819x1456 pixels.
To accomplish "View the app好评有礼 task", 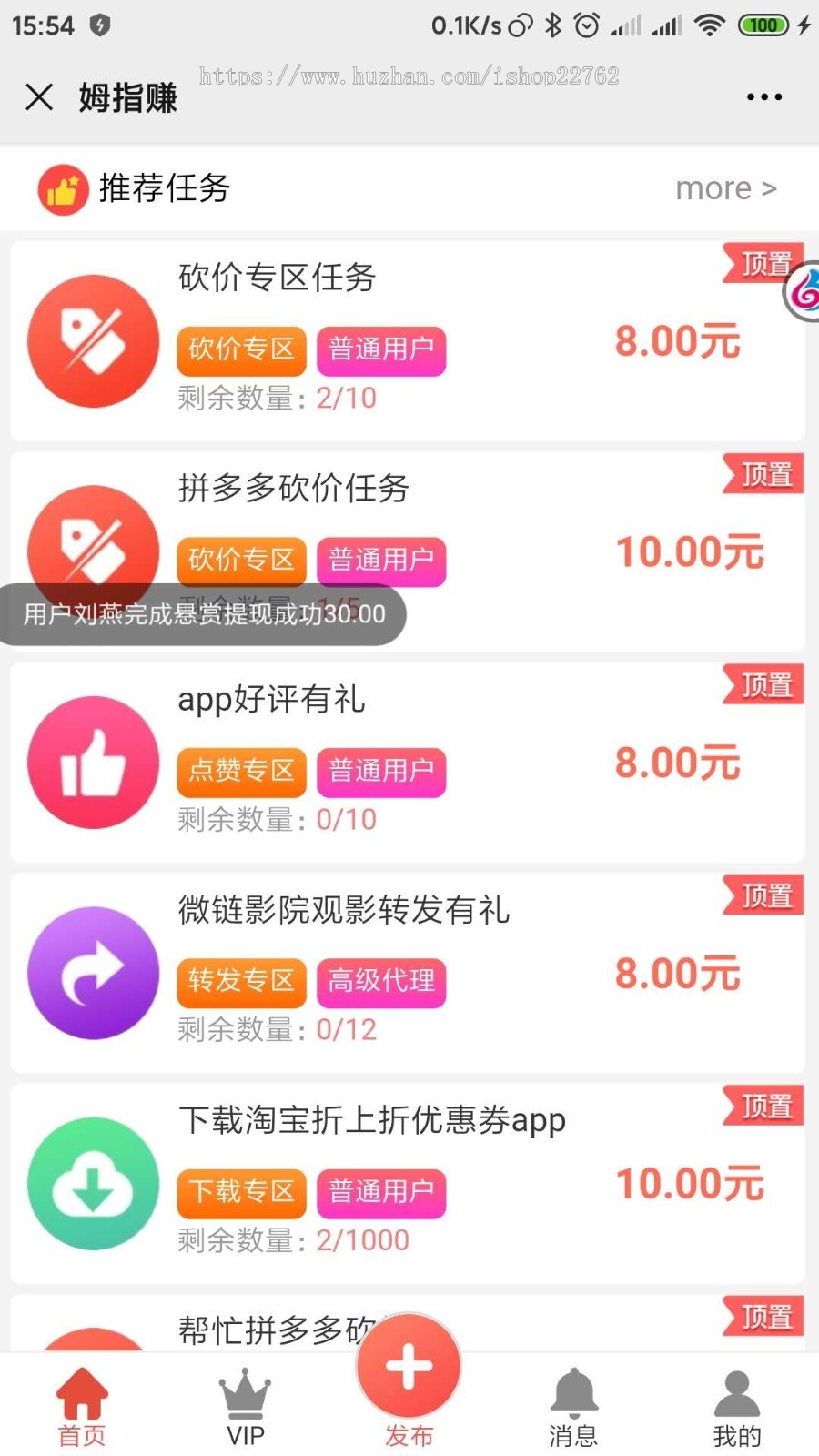I will coord(407,763).
